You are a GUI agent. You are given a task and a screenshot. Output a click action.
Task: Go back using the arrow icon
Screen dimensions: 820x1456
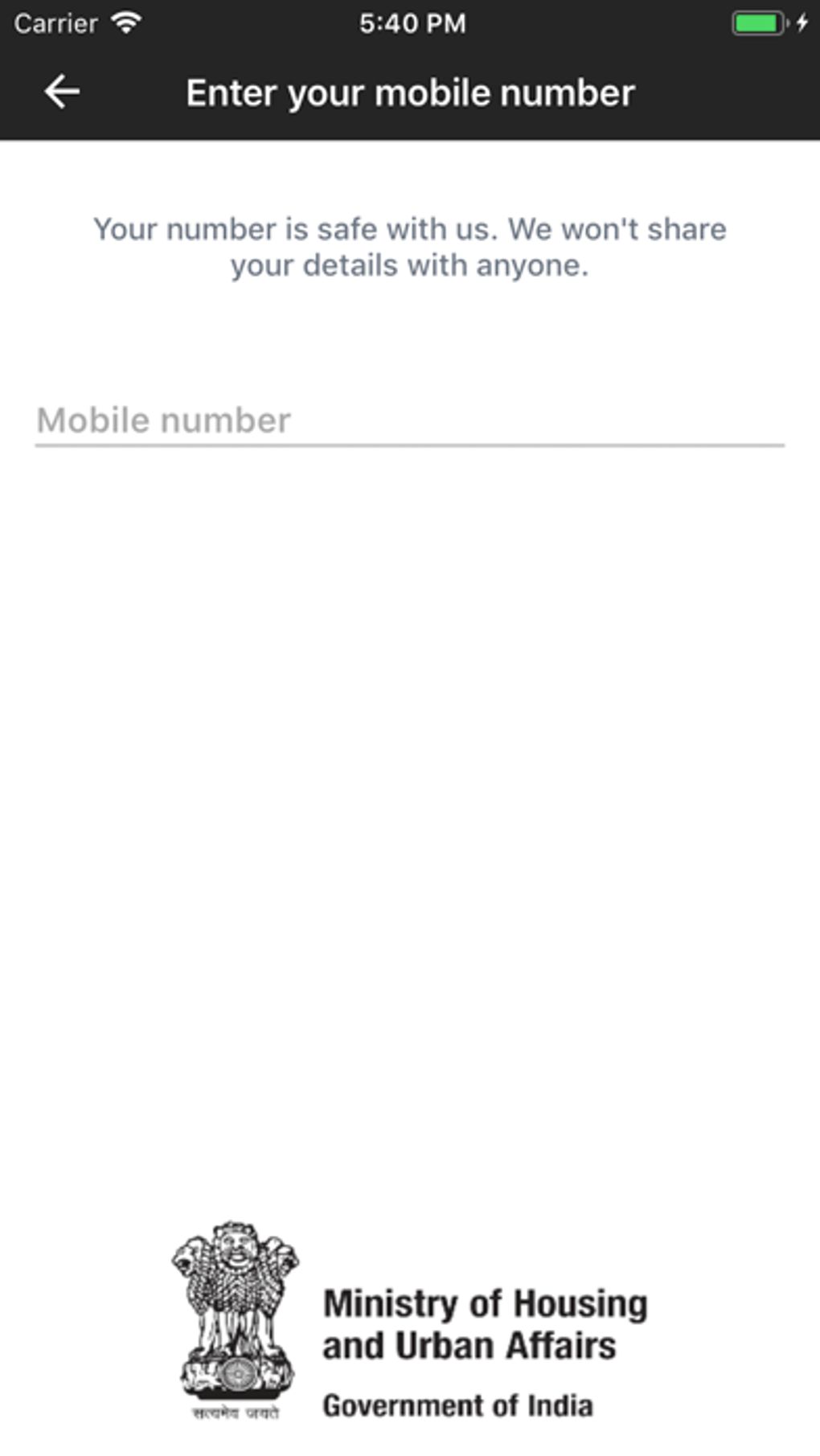pos(62,92)
